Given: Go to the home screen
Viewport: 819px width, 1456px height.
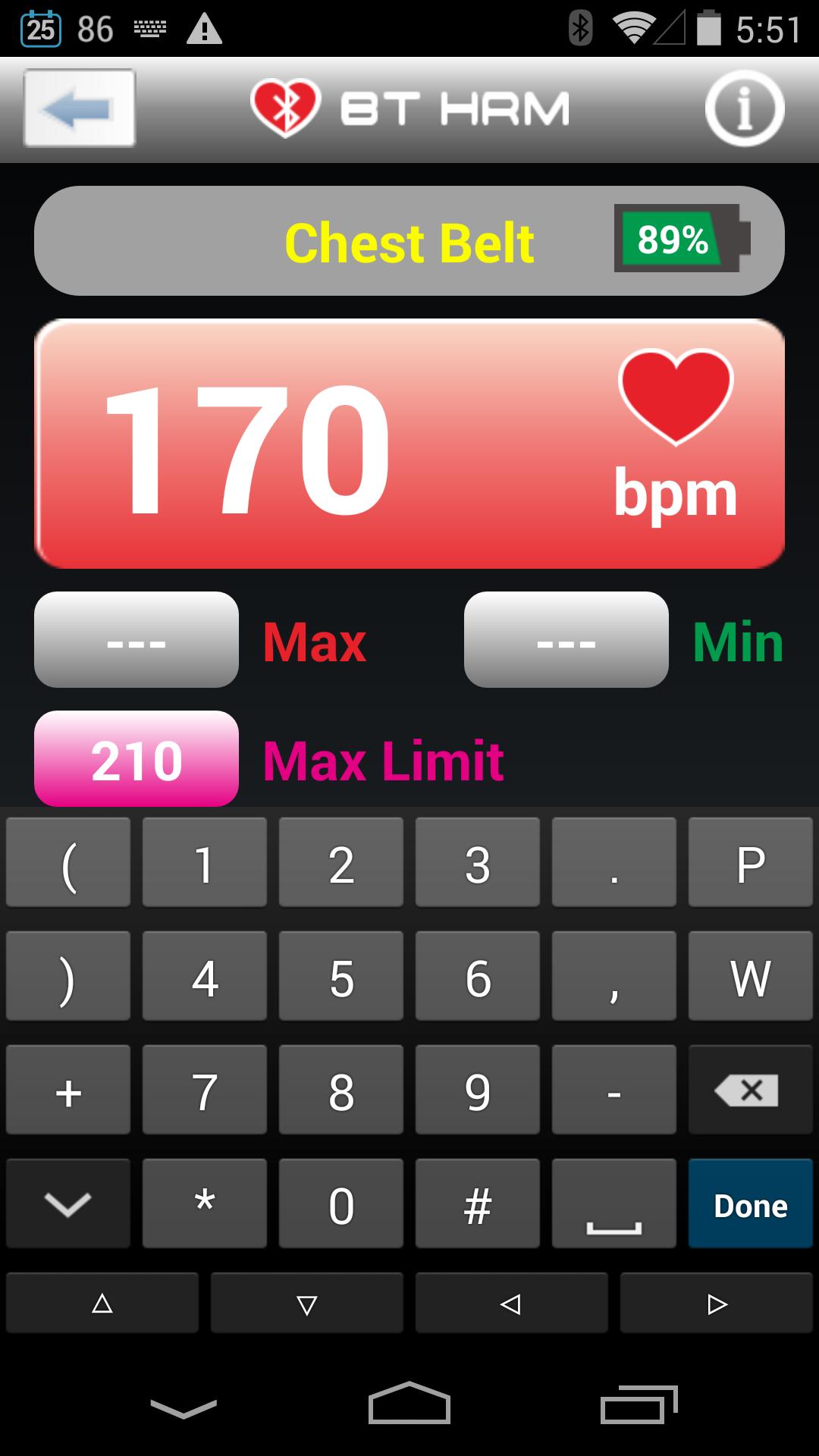Looking at the screenshot, I should click(409, 1404).
